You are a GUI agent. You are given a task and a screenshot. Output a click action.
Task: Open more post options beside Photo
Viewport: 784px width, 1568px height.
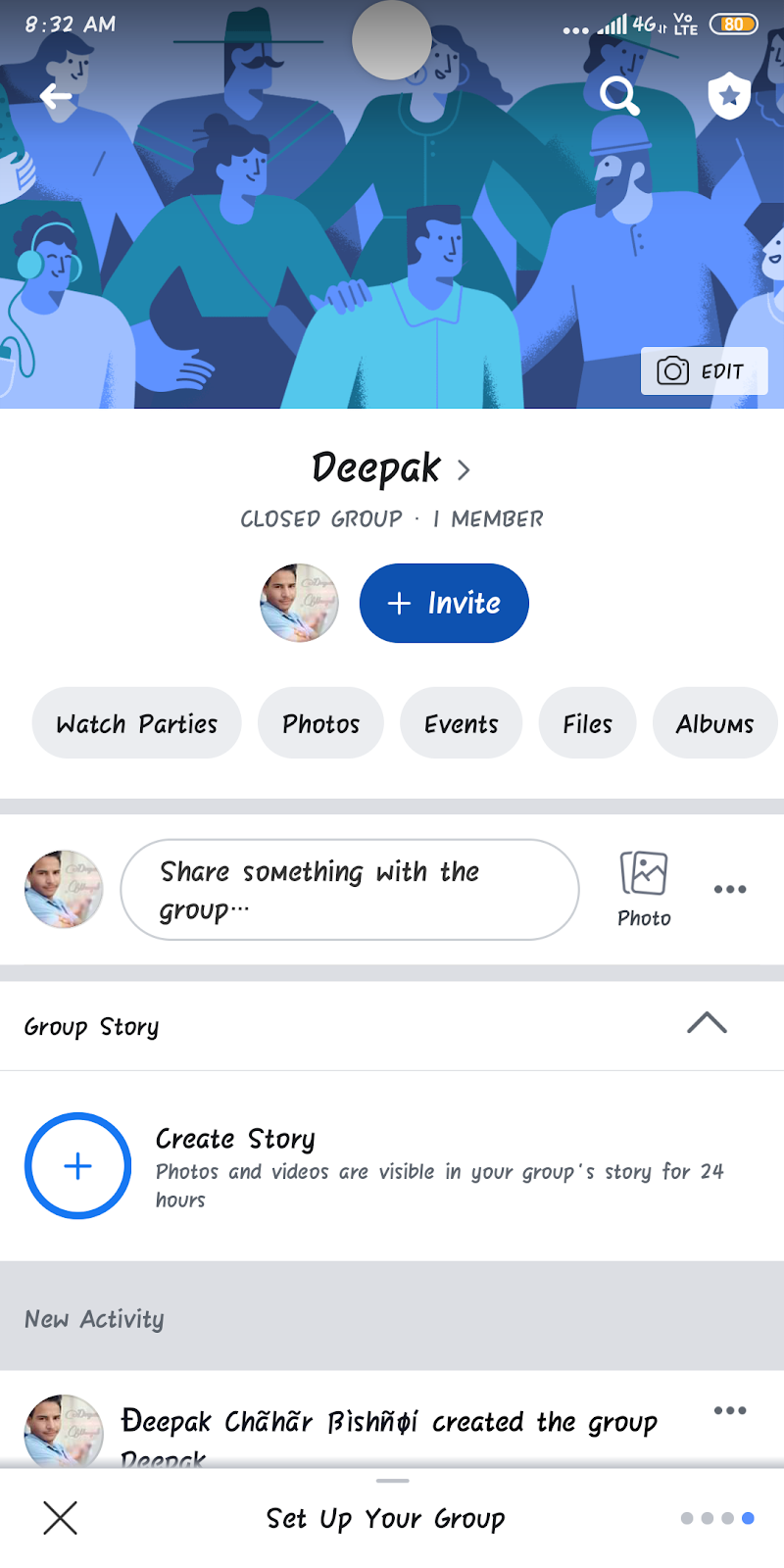pos(730,889)
